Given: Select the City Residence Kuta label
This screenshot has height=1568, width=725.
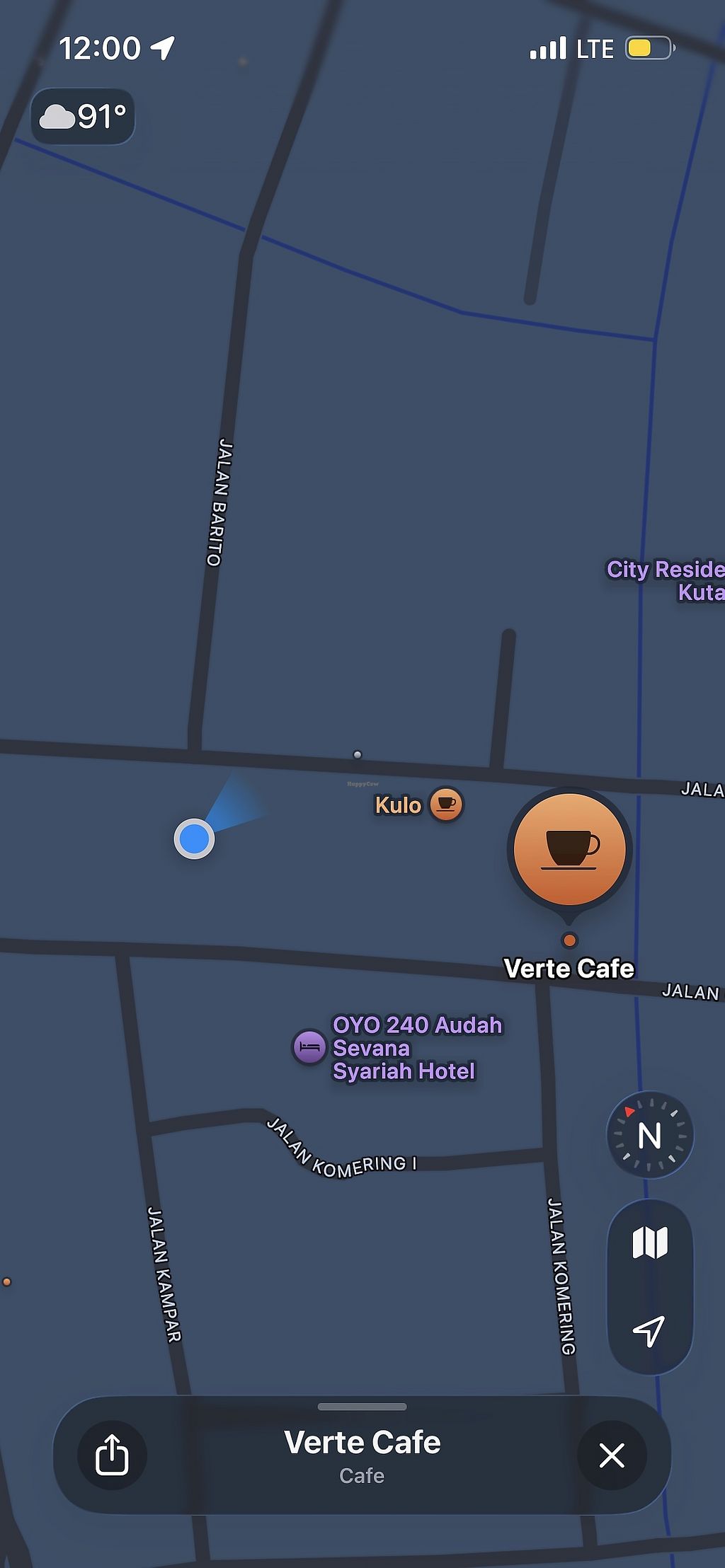Looking at the screenshot, I should point(666,580).
